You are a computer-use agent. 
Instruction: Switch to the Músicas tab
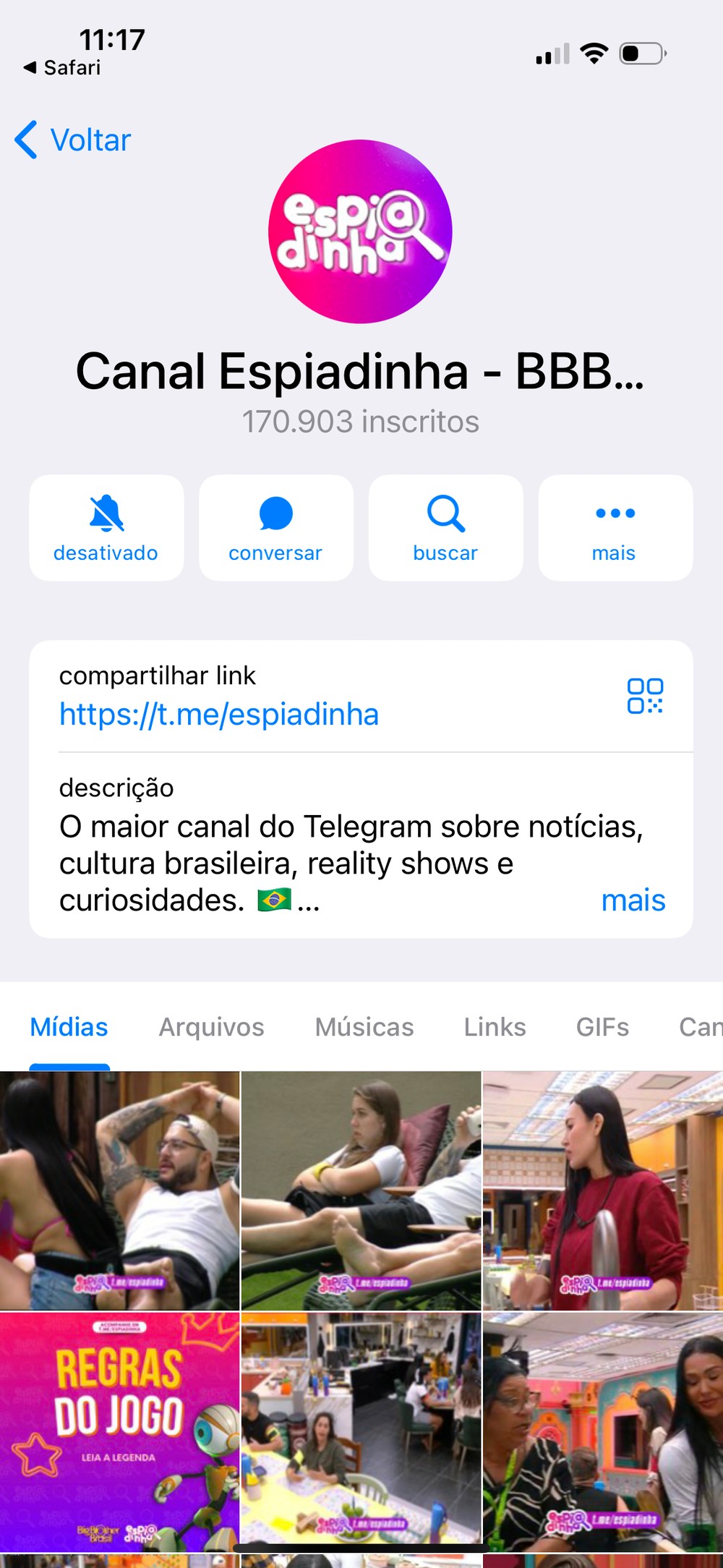(x=364, y=1027)
